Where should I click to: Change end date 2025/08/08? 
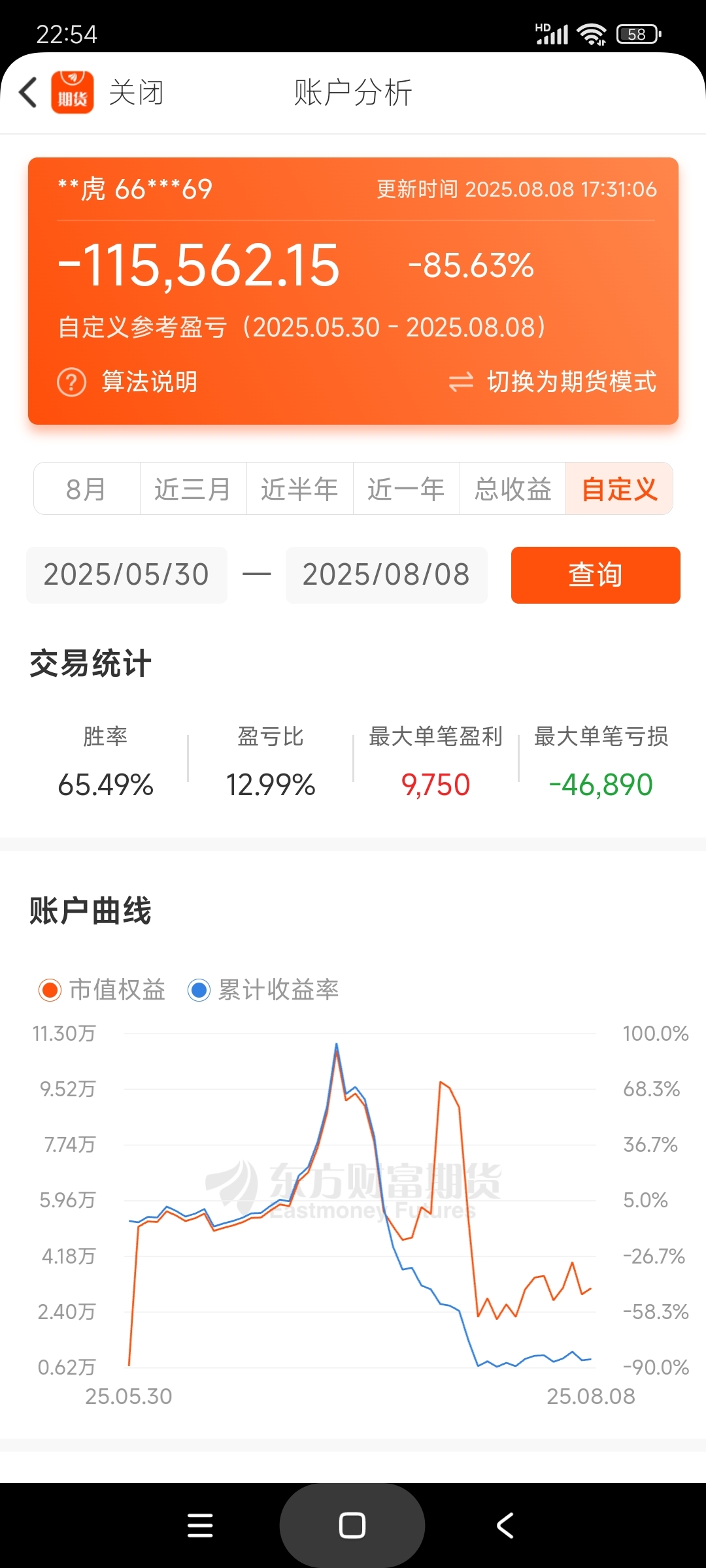click(386, 575)
